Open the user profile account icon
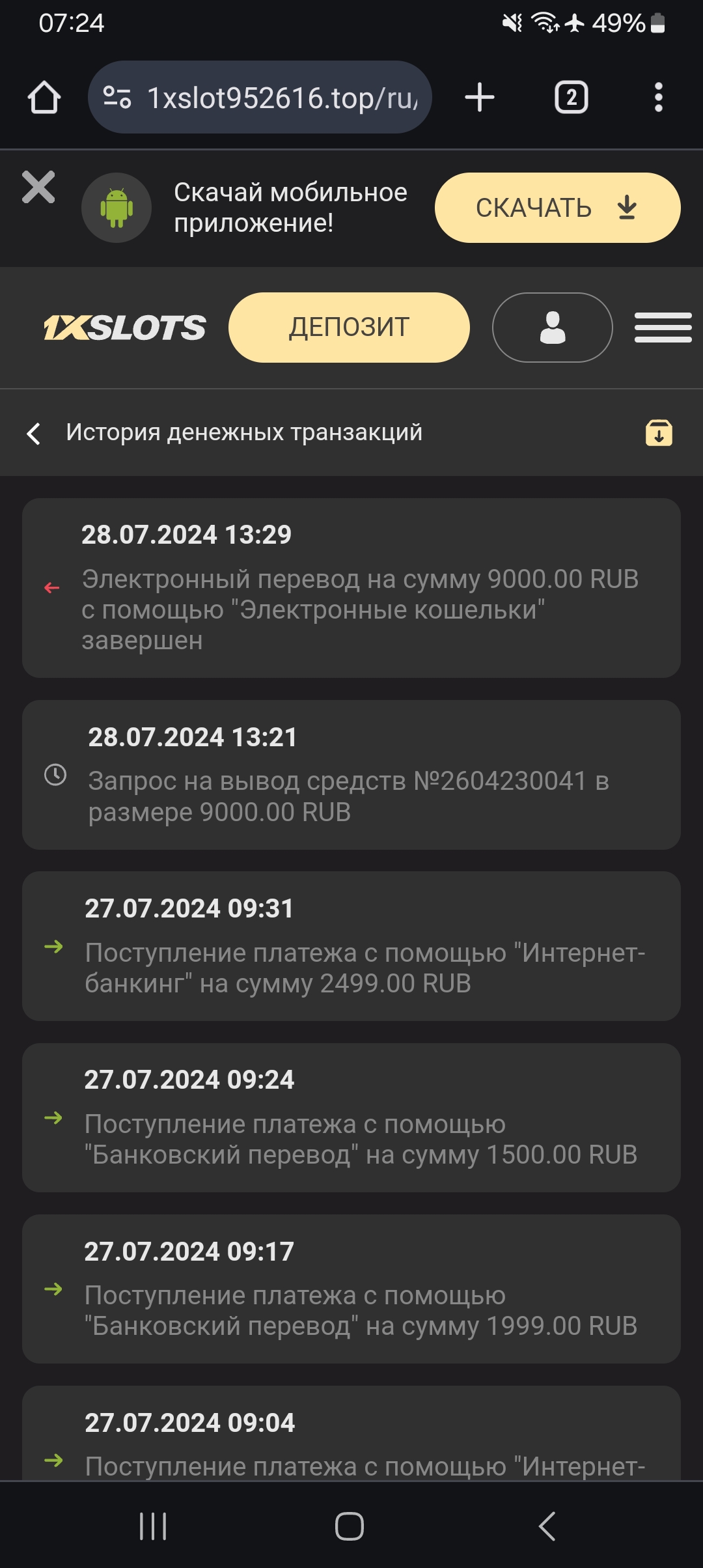 tap(552, 327)
